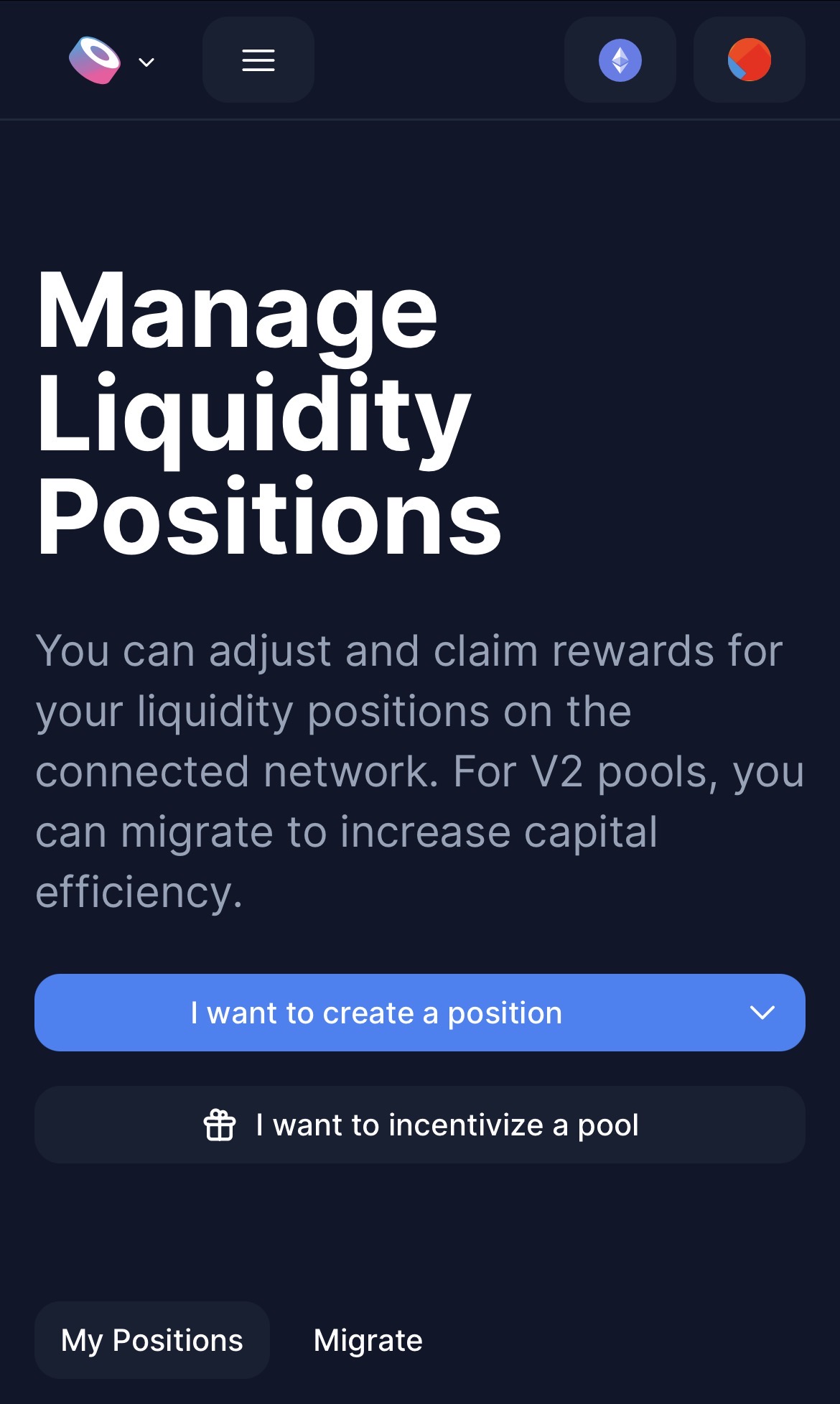The width and height of the screenshot is (840, 1404).
Task: Switch to the Migrate tab
Action: (368, 1340)
